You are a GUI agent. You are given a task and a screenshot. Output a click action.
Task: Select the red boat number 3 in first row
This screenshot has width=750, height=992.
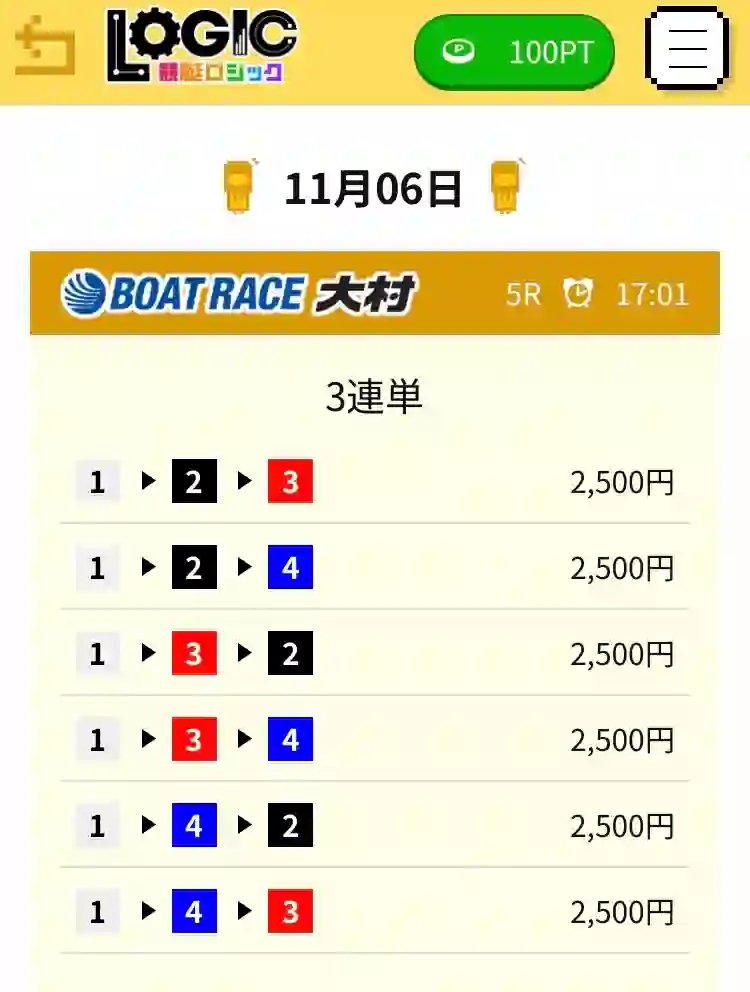[290, 482]
